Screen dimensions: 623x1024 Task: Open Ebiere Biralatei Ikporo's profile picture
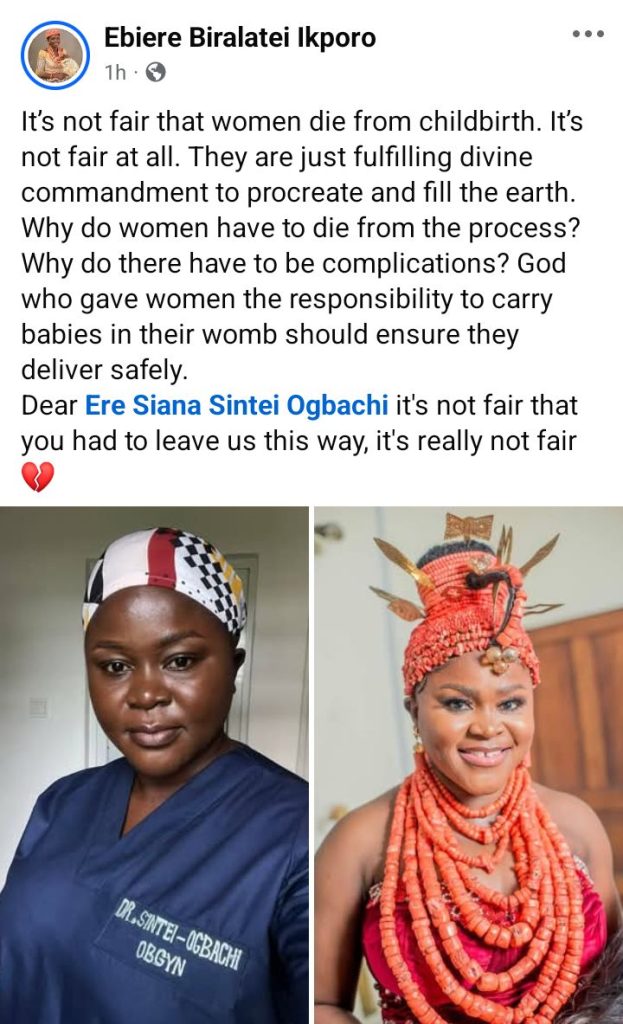tap(55, 54)
